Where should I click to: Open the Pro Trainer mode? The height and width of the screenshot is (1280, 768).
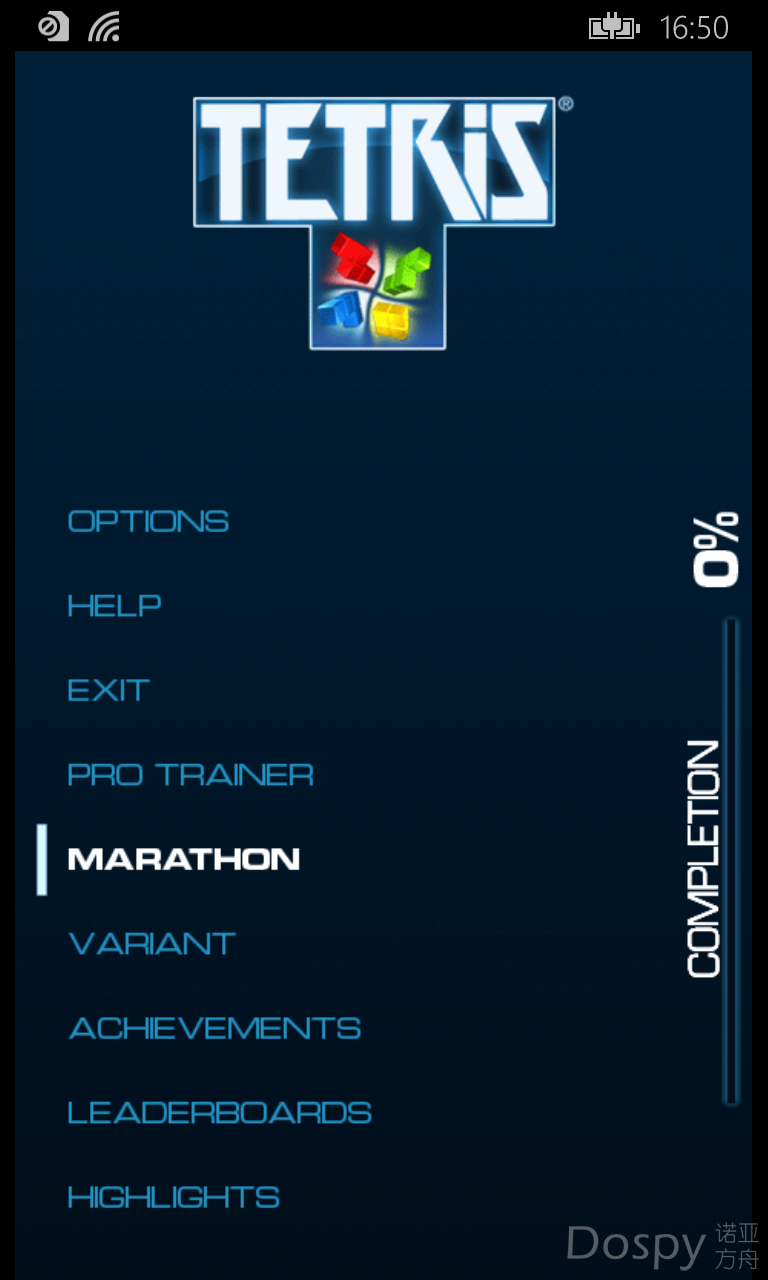tap(190, 775)
